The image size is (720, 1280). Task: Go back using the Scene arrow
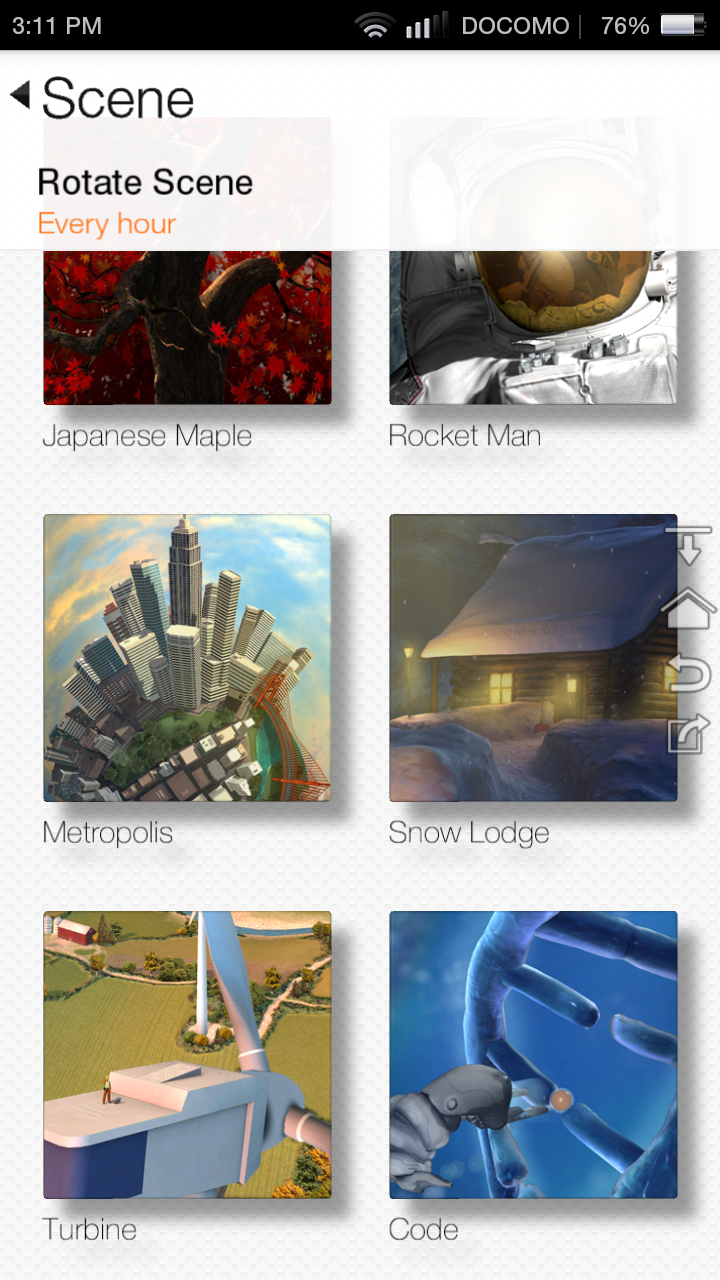click(21, 96)
